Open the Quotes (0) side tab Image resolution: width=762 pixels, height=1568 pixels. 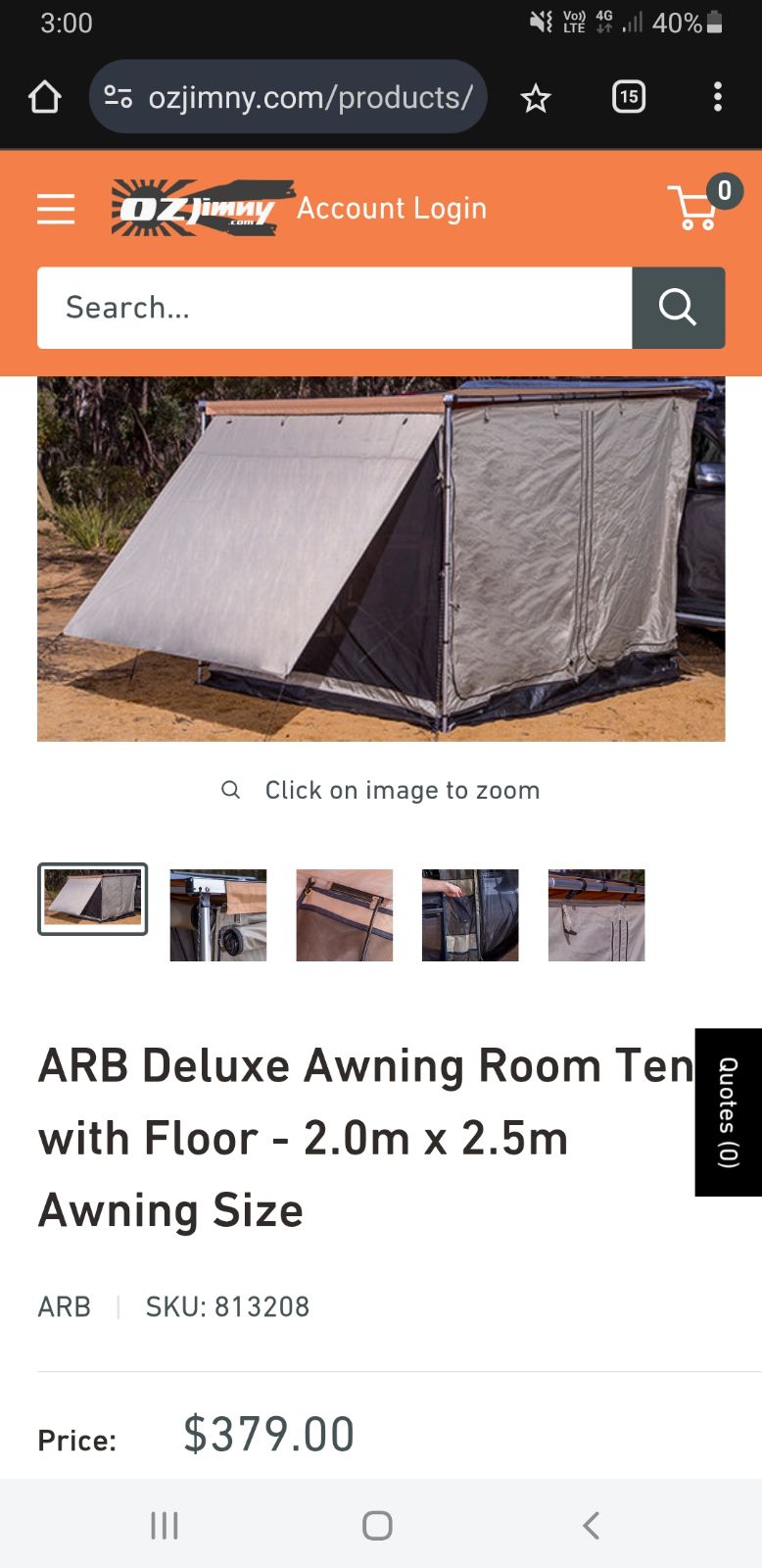pos(728,1112)
